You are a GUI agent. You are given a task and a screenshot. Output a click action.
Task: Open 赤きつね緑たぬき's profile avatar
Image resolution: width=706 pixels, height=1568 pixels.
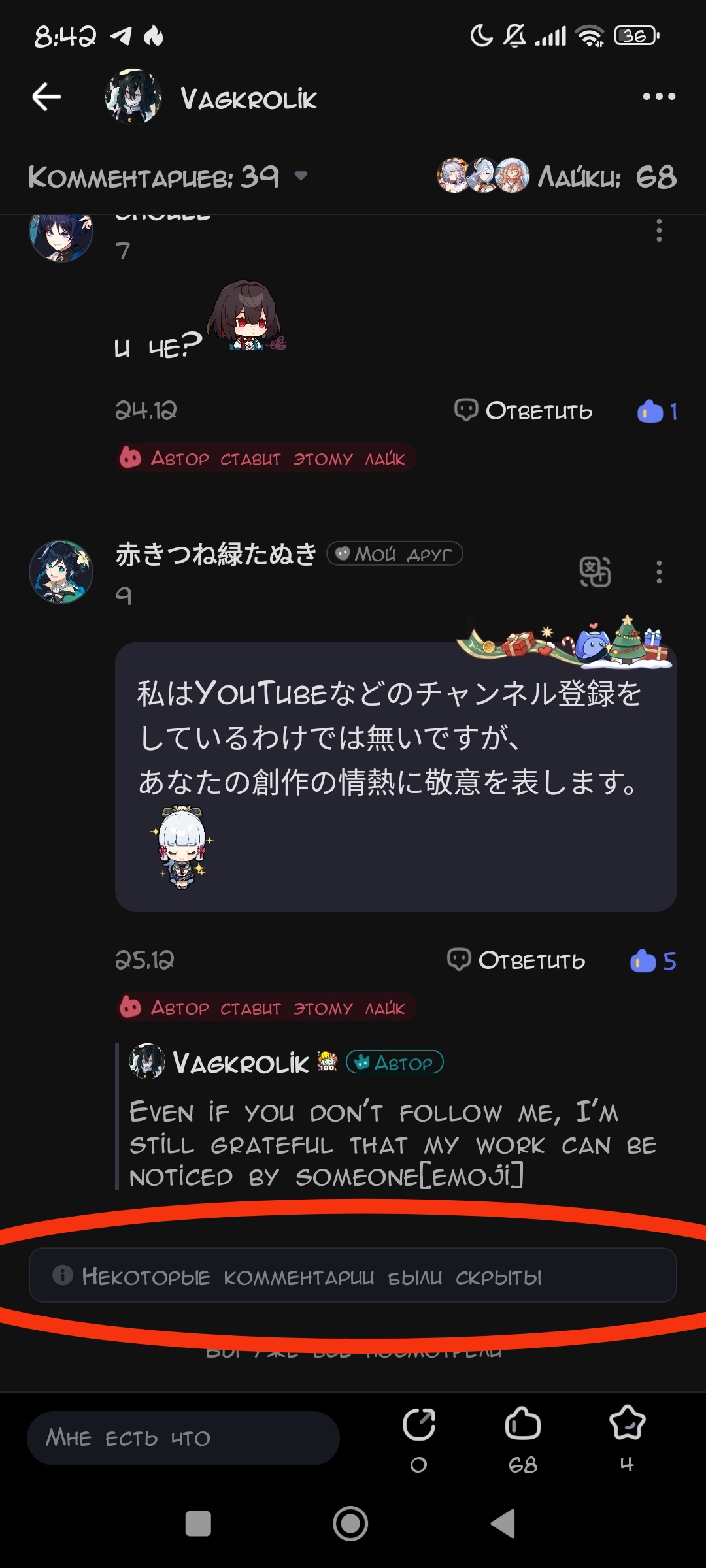pos(61,572)
